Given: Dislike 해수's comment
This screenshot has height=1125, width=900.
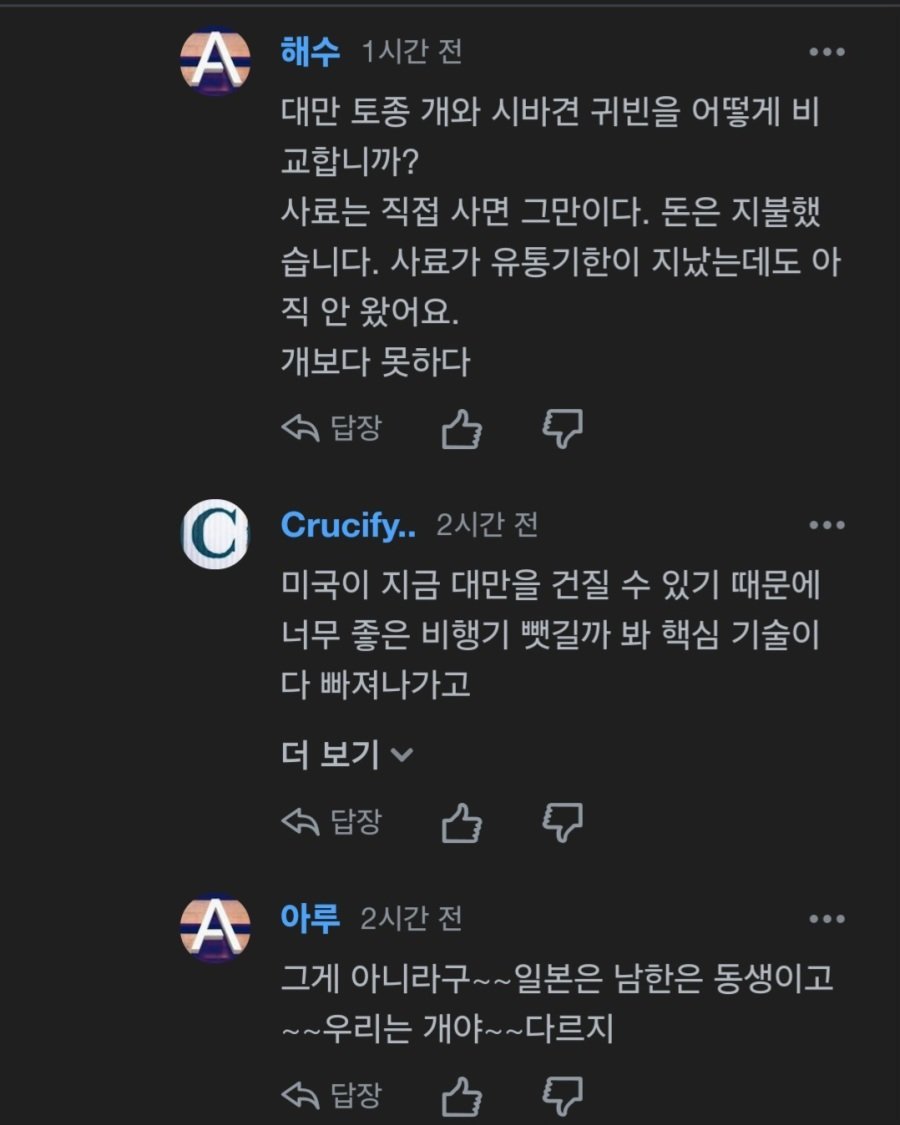Looking at the screenshot, I should point(562,430).
